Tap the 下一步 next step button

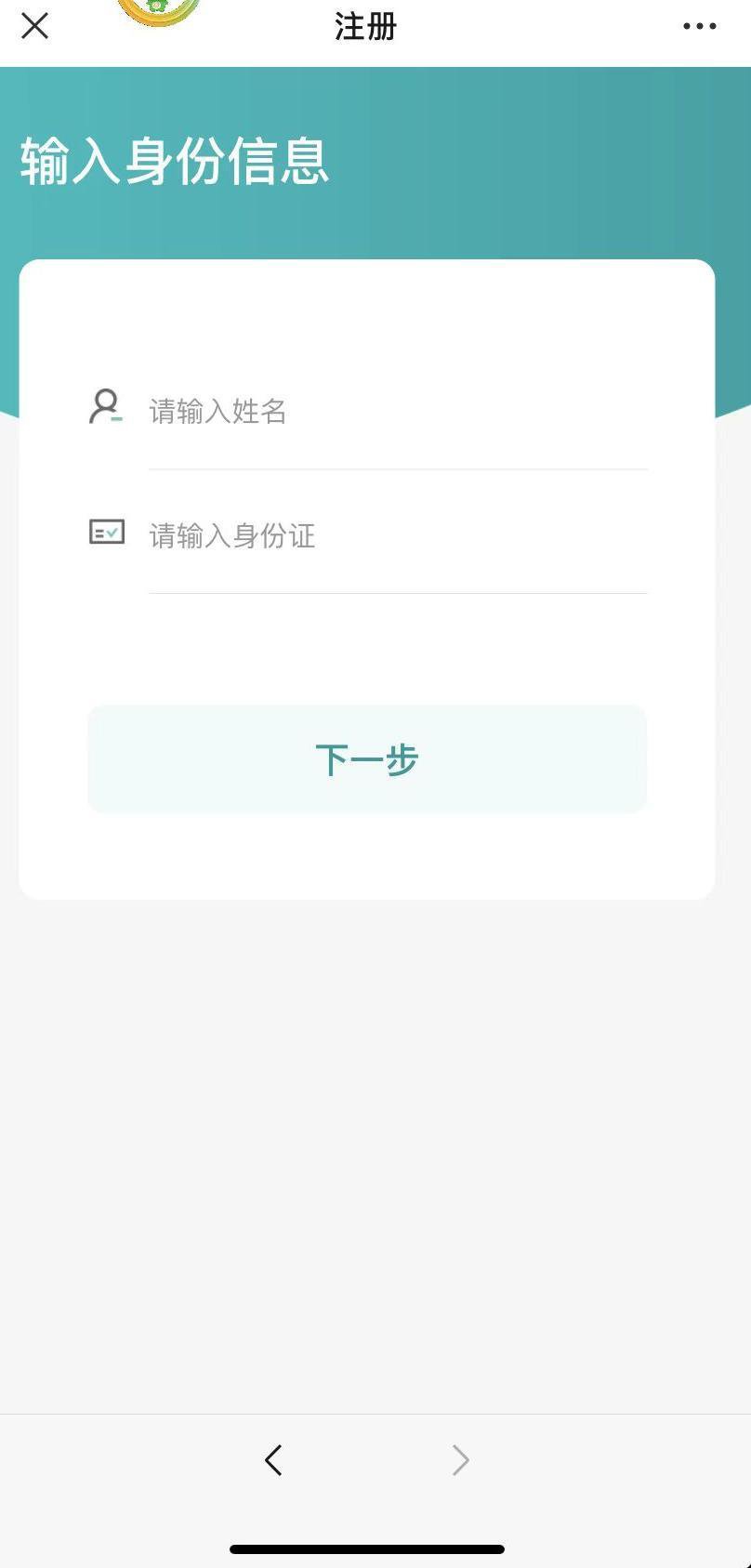367,759
